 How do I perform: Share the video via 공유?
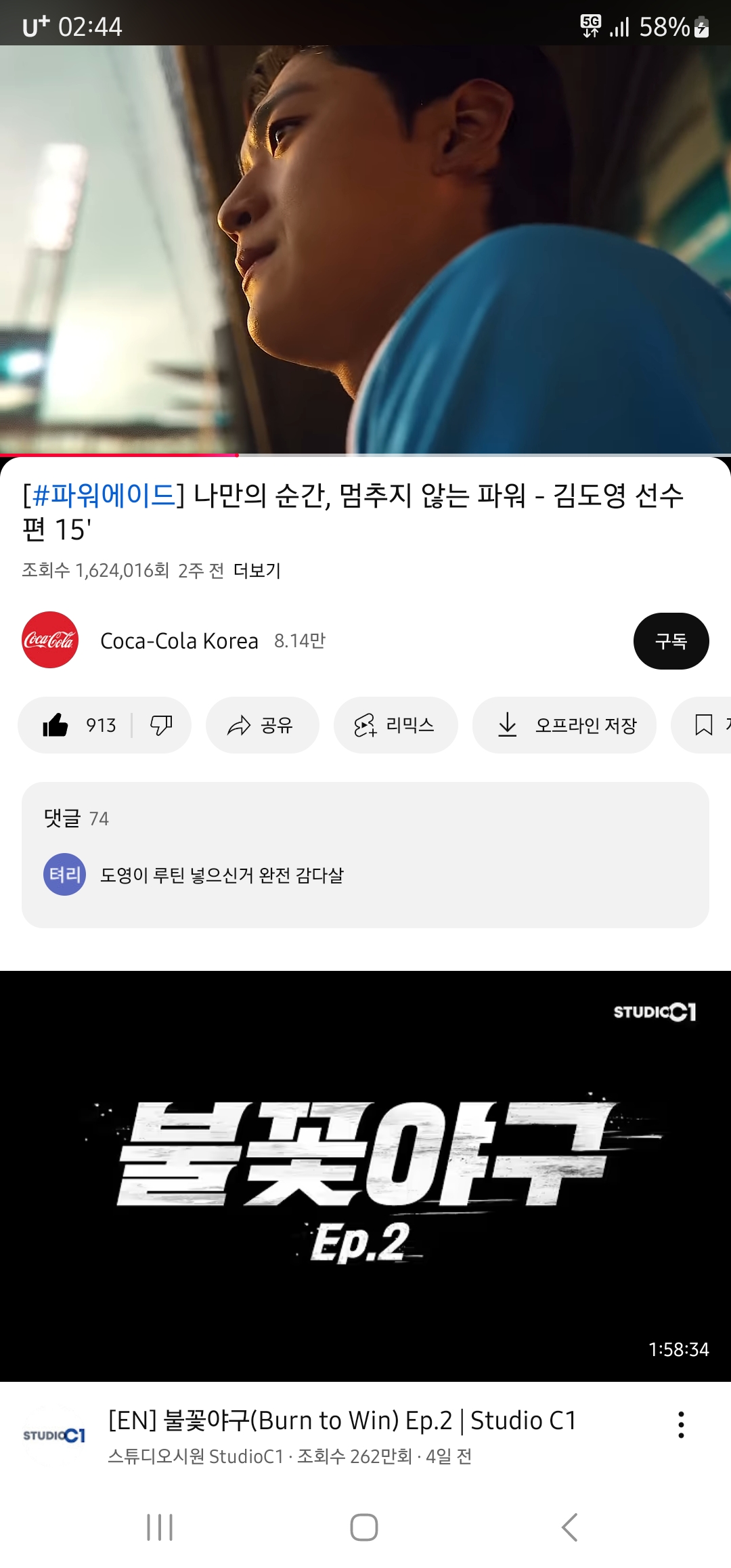click(262, 725)
